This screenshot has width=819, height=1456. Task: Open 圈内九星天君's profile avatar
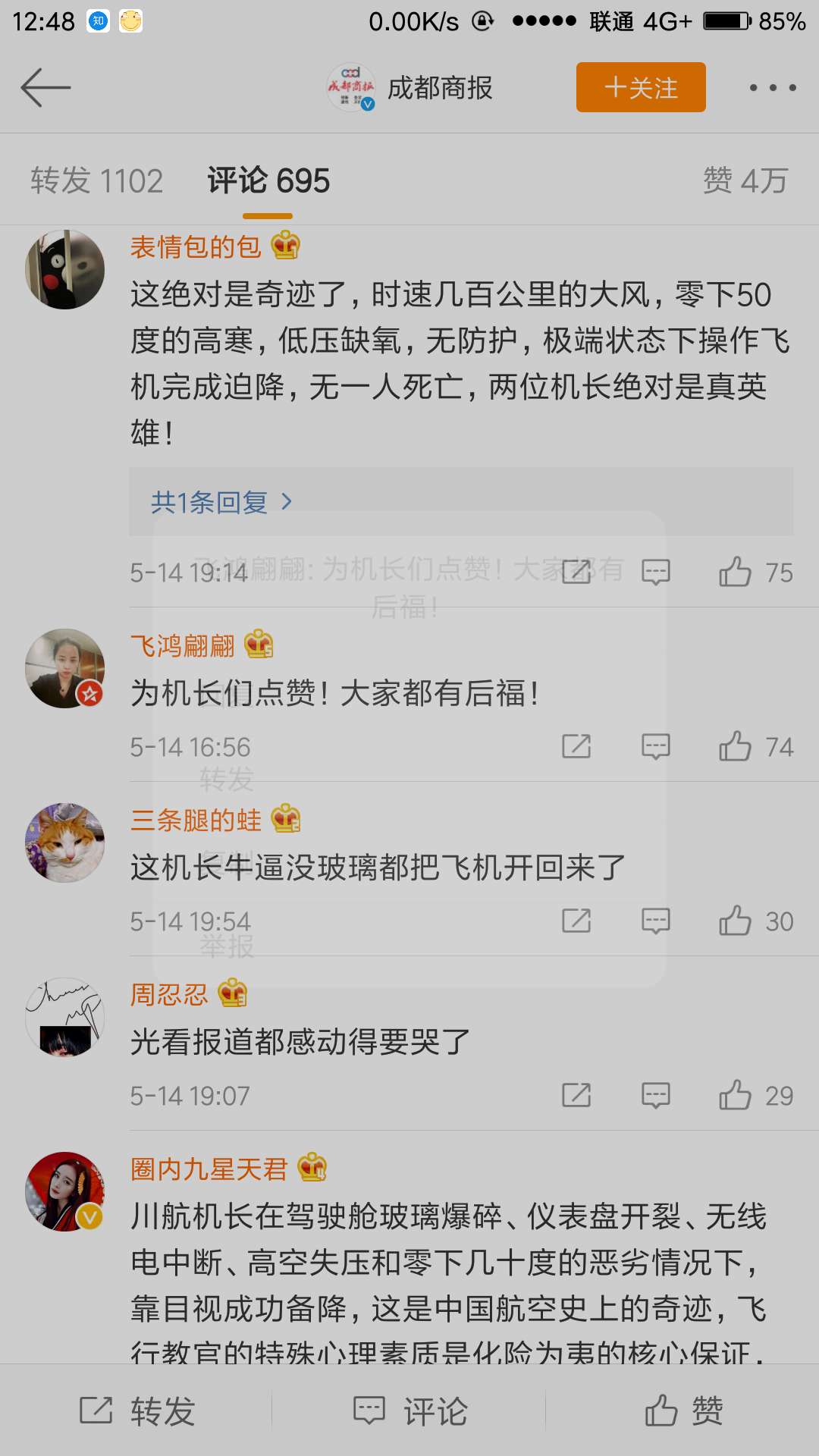click(x=65, y=1191)
